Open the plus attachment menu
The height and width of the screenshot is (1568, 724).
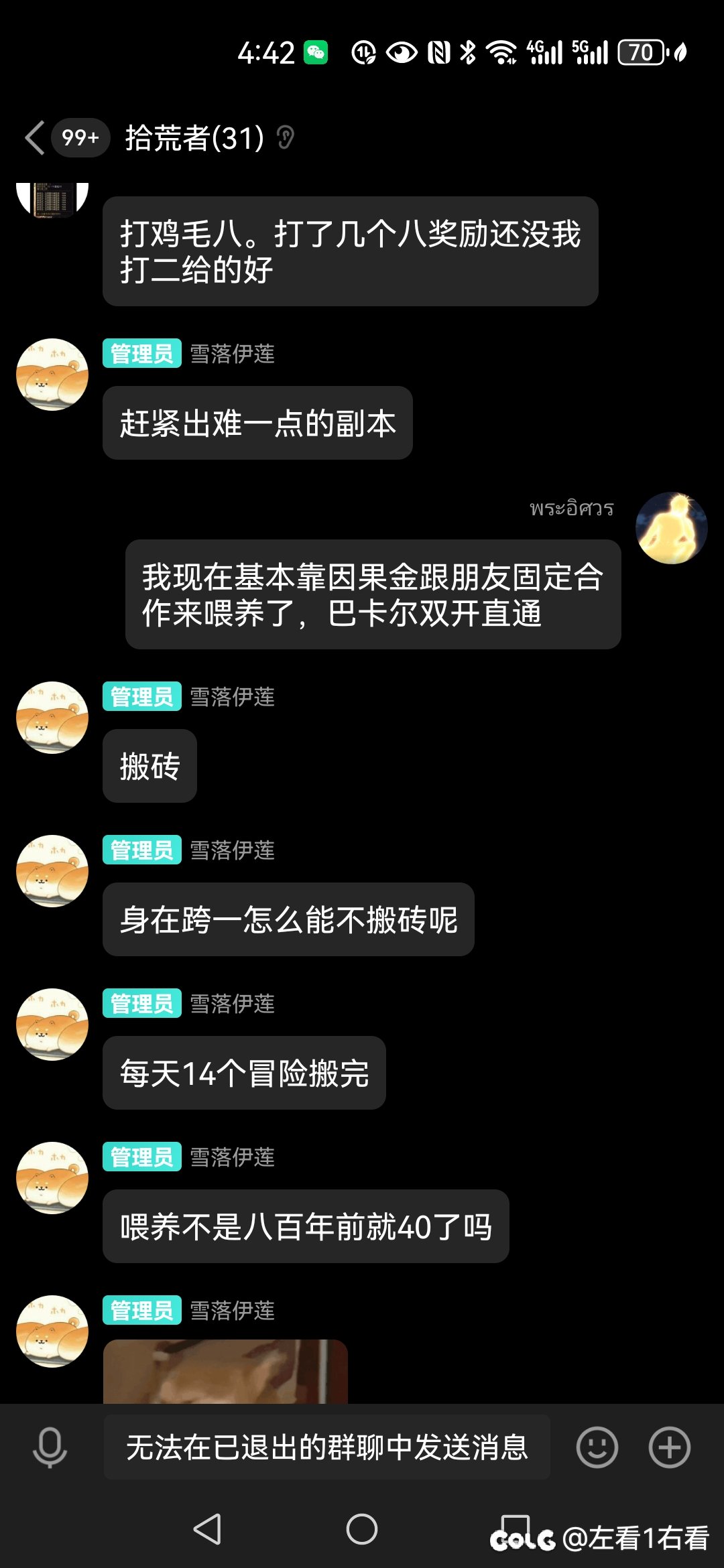tap(669, 1447)
